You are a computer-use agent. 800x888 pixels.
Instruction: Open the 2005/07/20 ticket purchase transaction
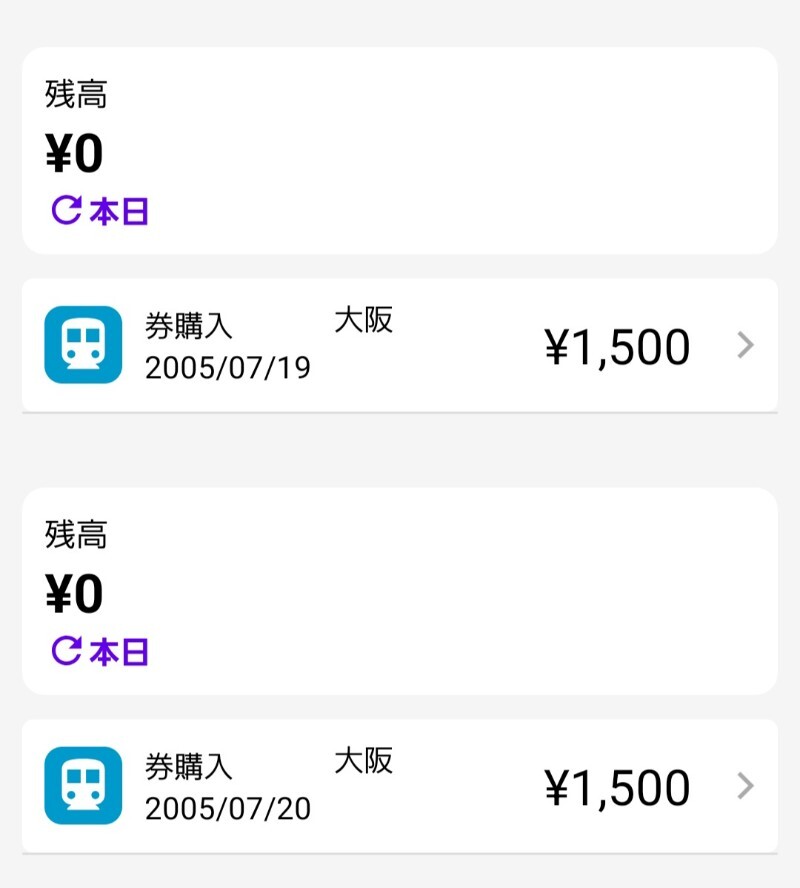(x=400, y=786)
